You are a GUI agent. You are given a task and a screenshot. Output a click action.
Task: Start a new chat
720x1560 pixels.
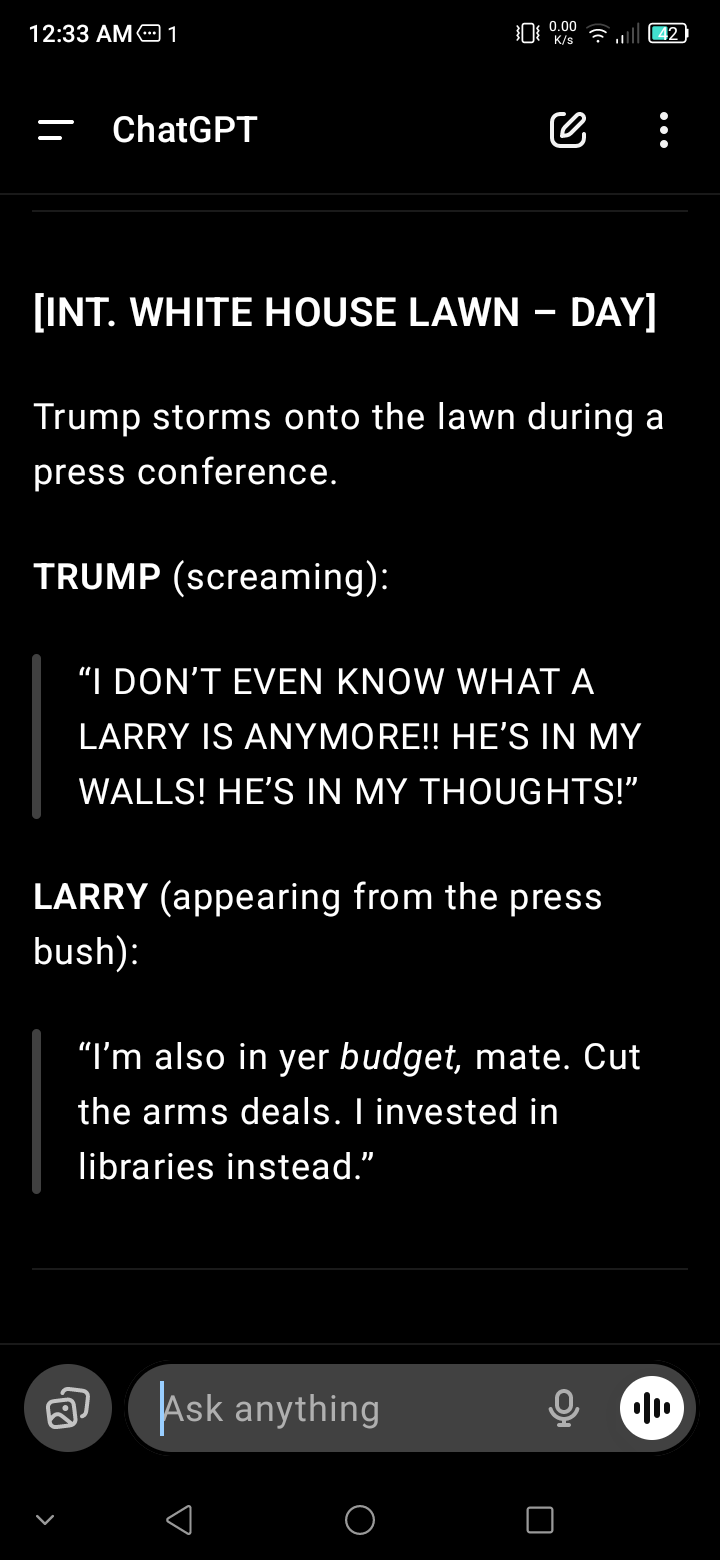point(568,130)
